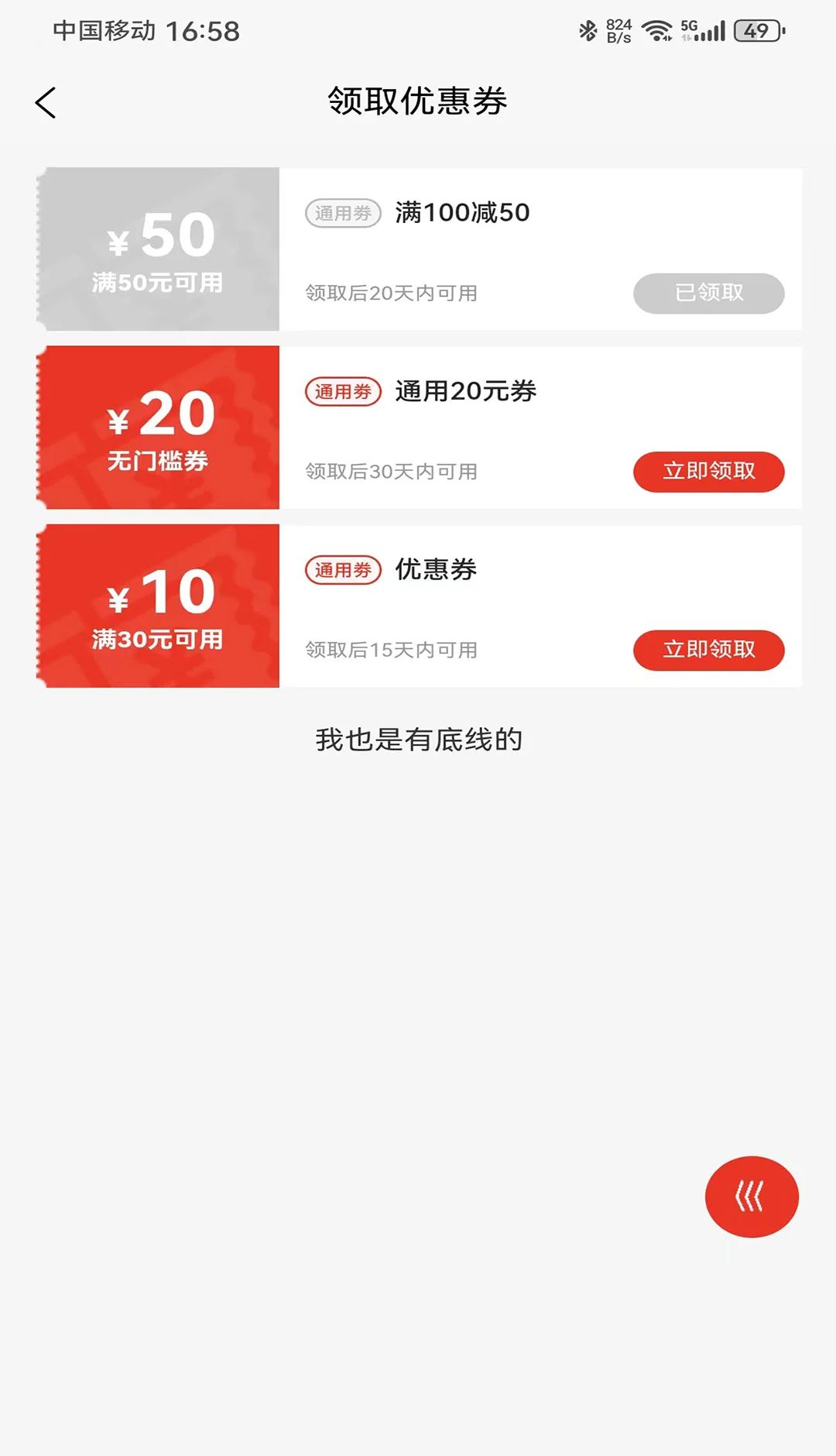Tap the 我也是有底线的 bottom text
This screenshot has height=1456, width=836.
coord(418,739)
